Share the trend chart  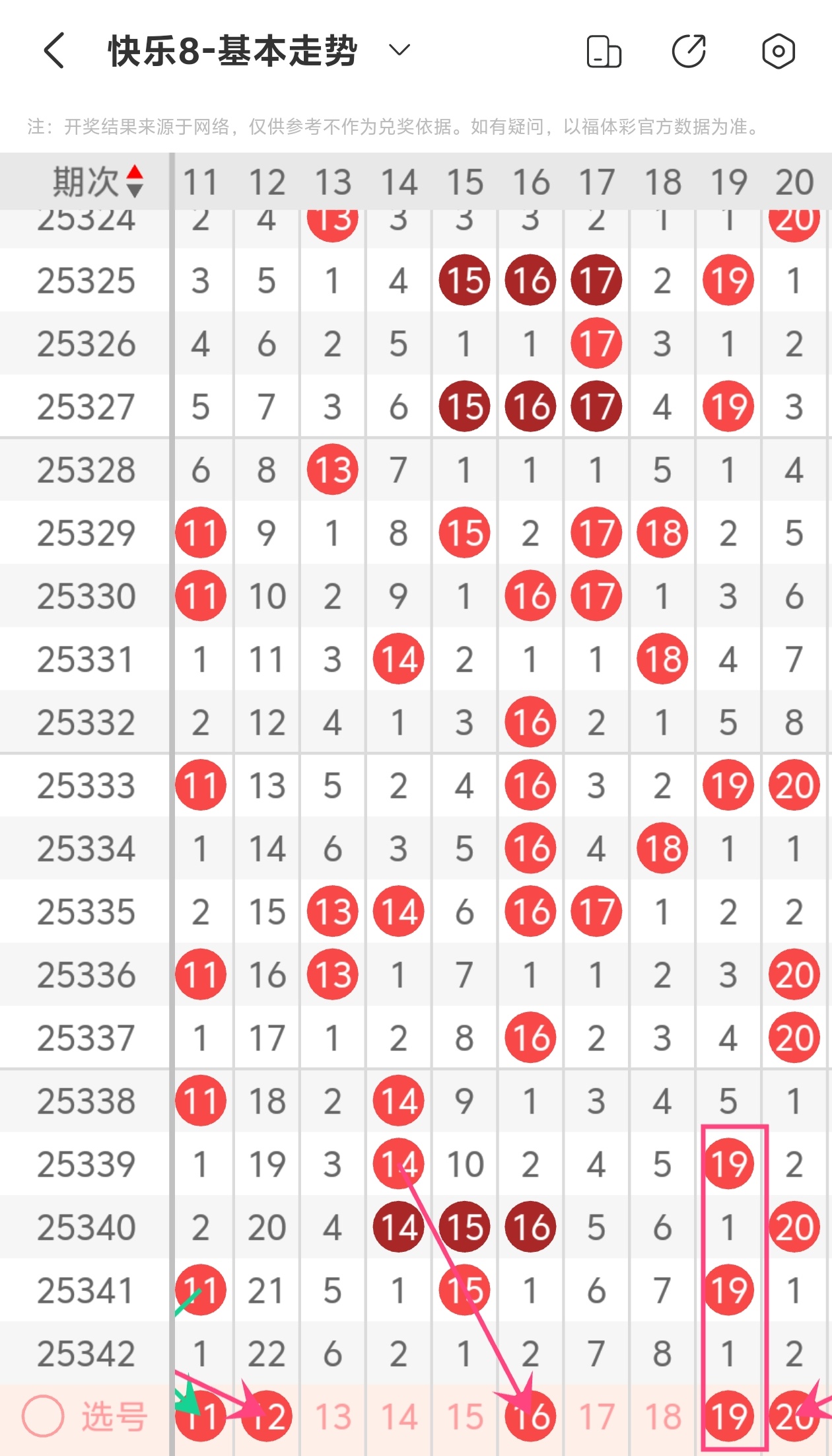click(x=689, y=51)
